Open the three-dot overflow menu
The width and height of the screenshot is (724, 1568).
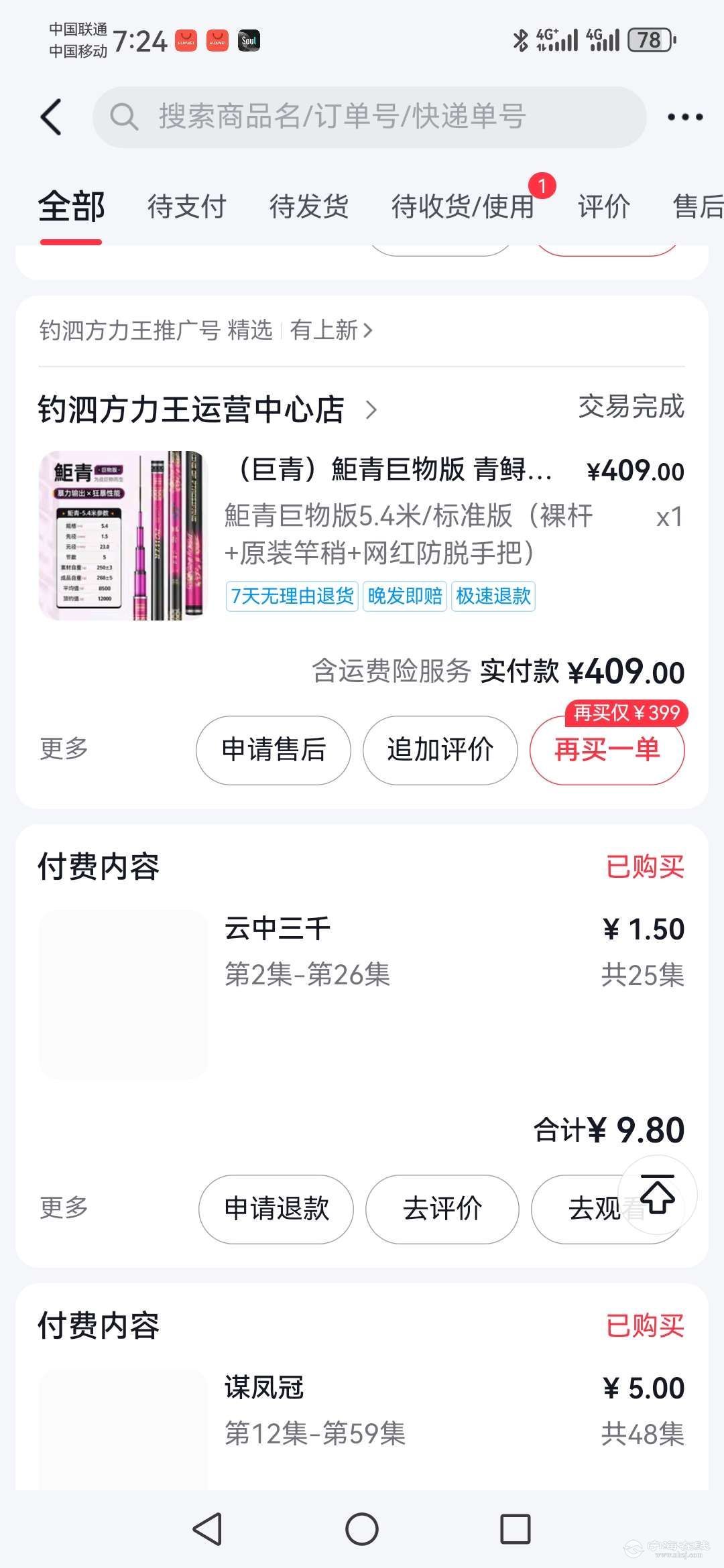[684, 117]
